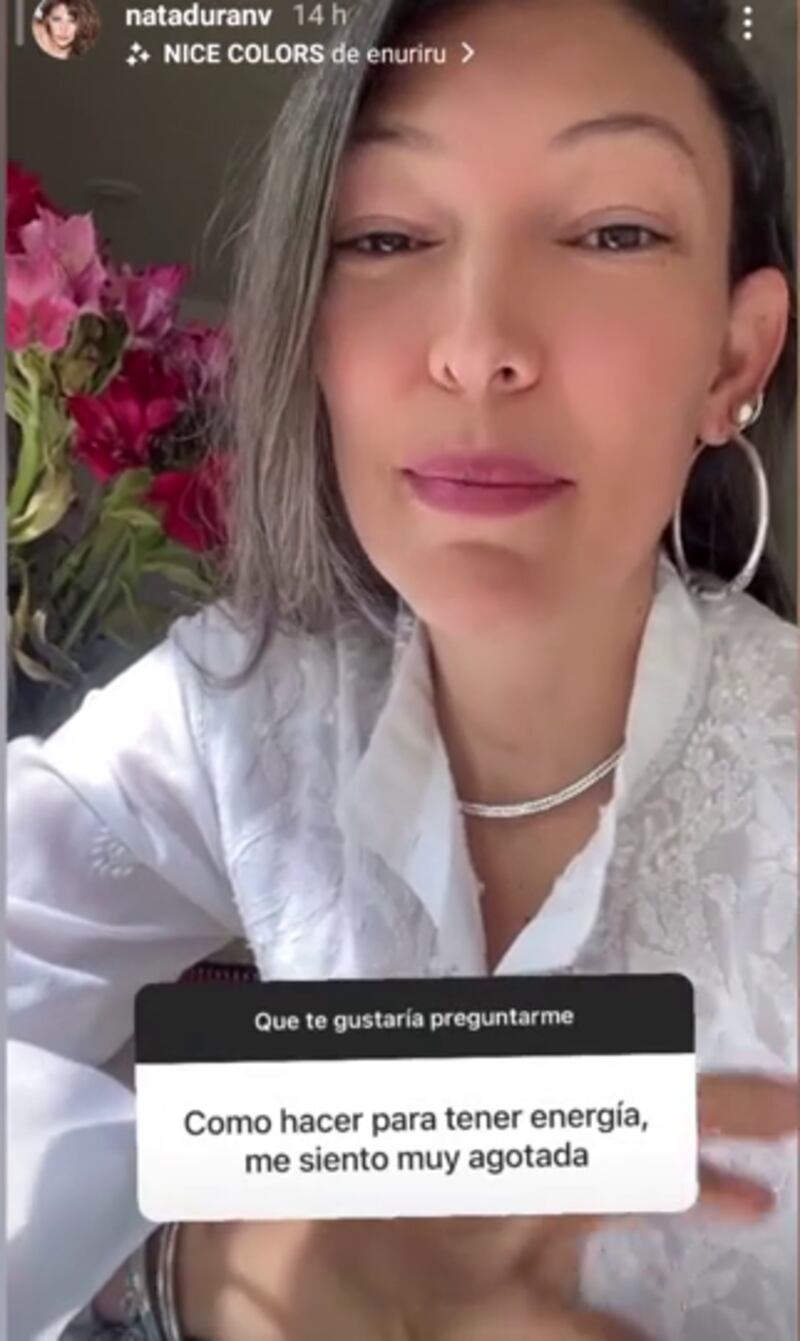Open the NICE COLORS effect by enuriru
The height and width of the screenshot is (1341, 800).
click(x=300, y=54)
